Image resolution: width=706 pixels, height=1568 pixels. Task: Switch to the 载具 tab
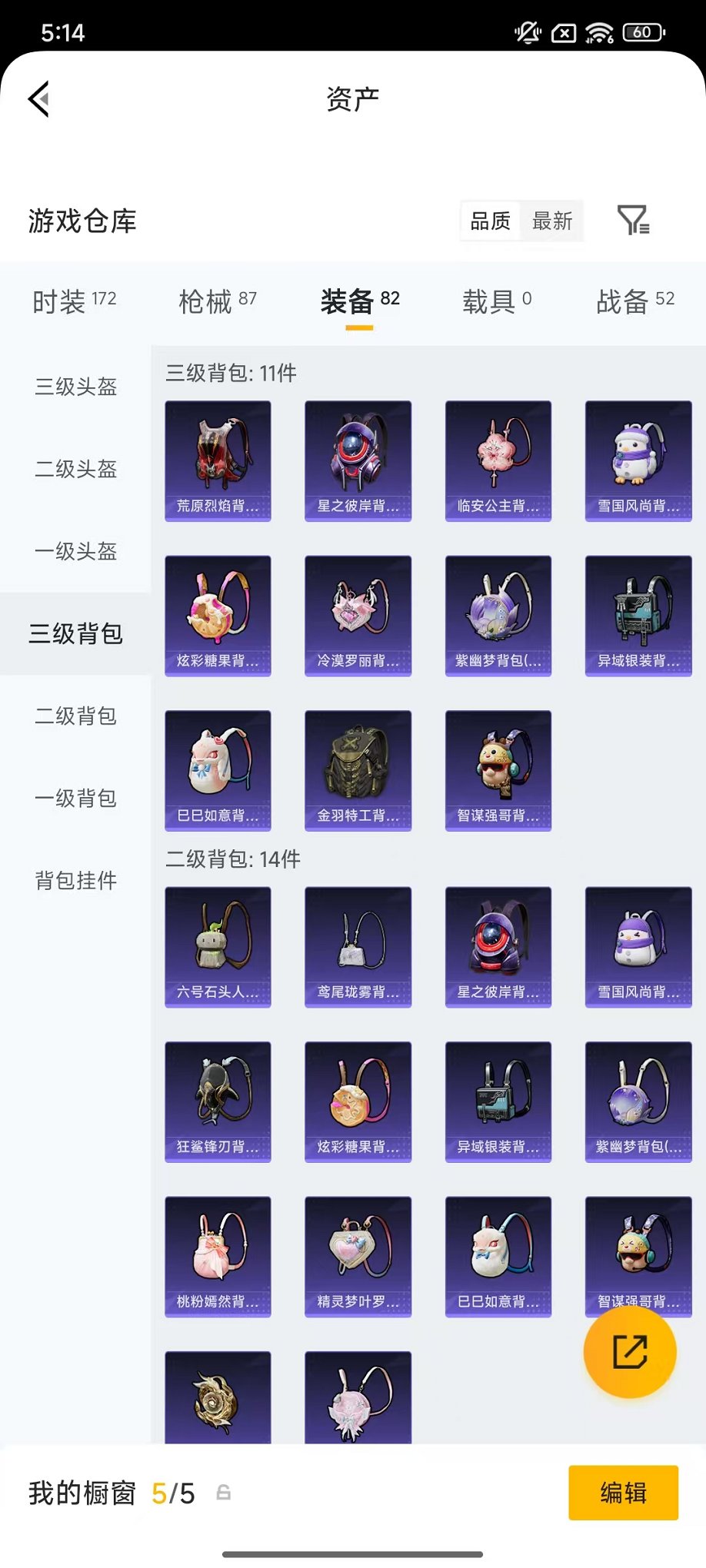(497, 301)
